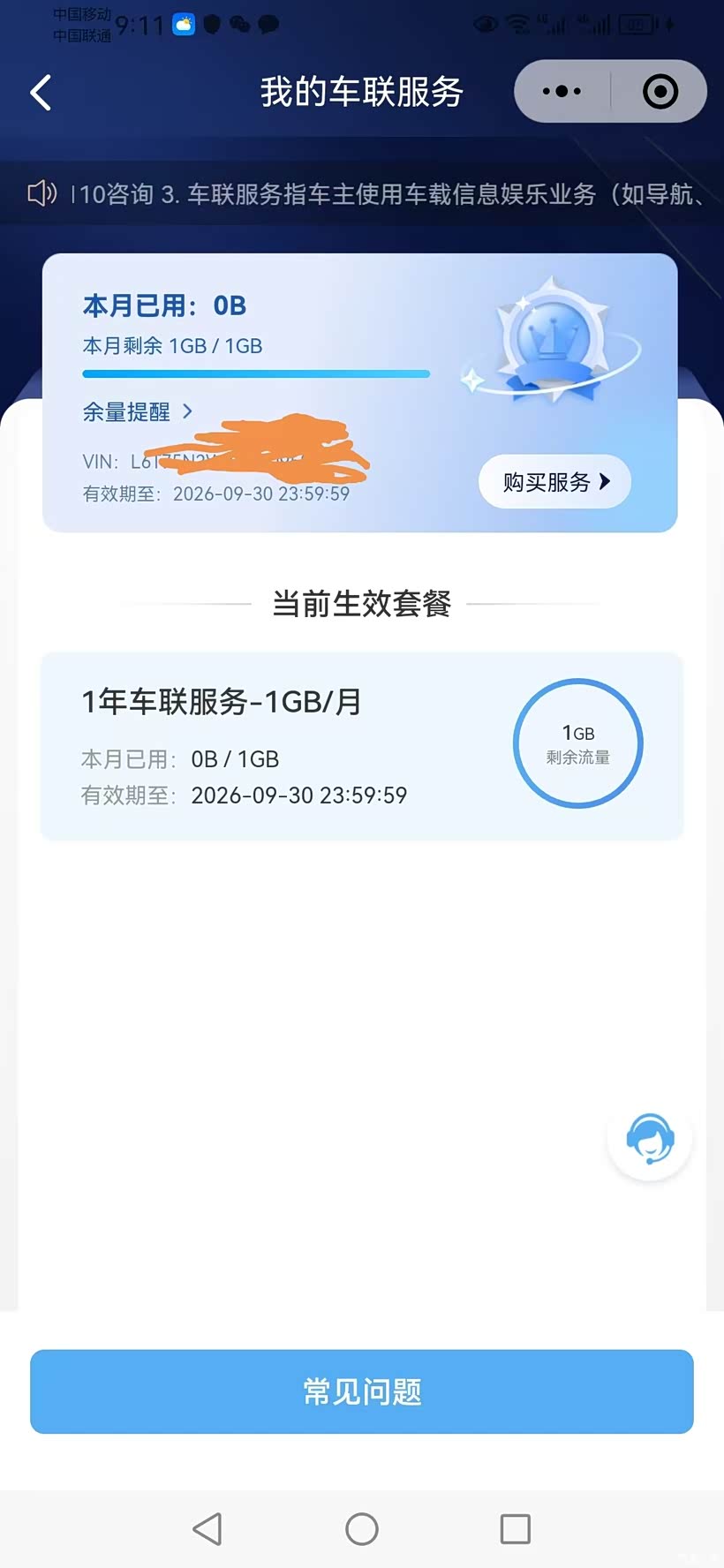Open the system recent apps view
724x1568 pixels.
[516, 1529]
